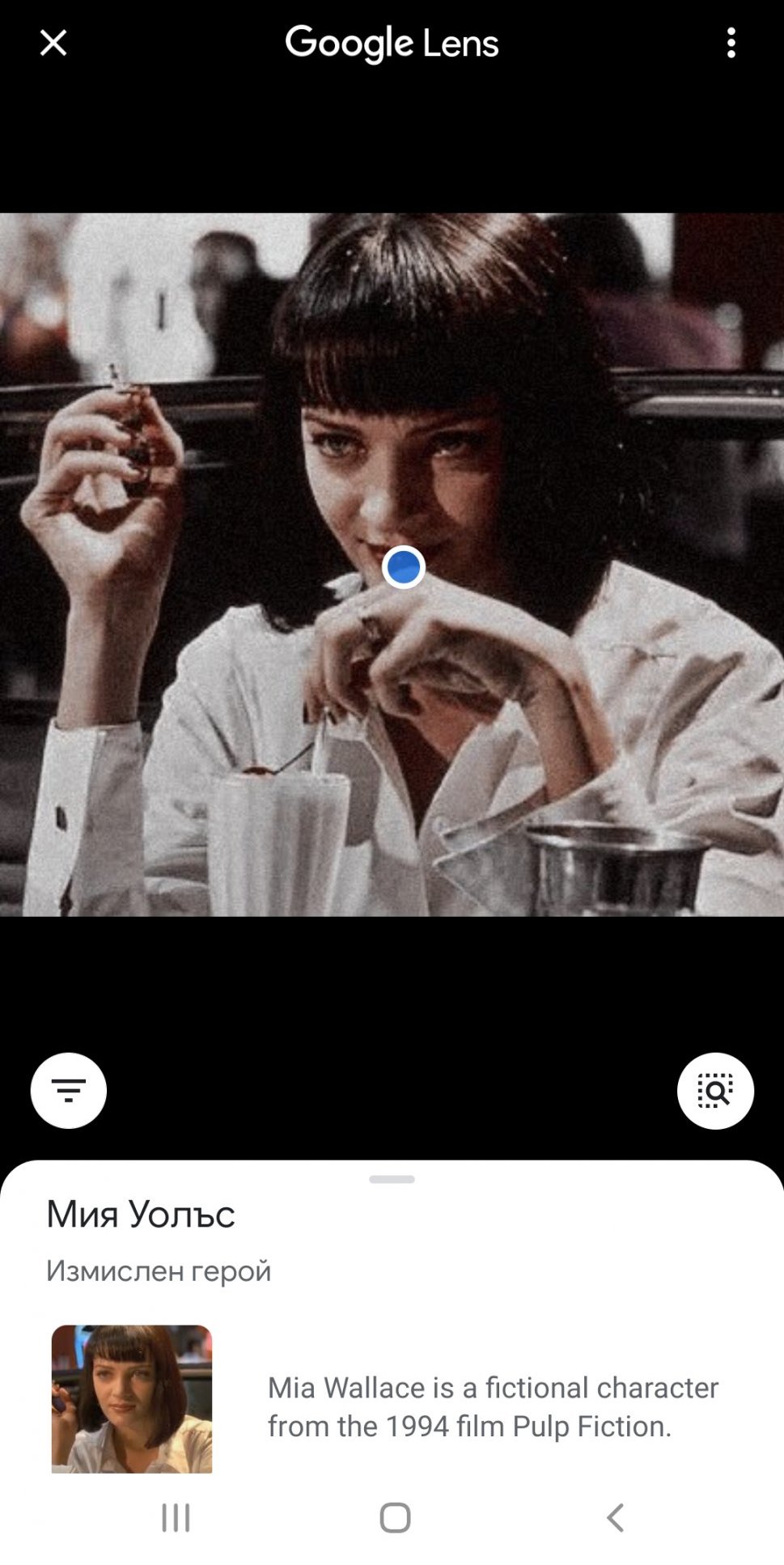784x1565 pixels.
Task: Select the image region search button
Action: tap(715, 1090)
